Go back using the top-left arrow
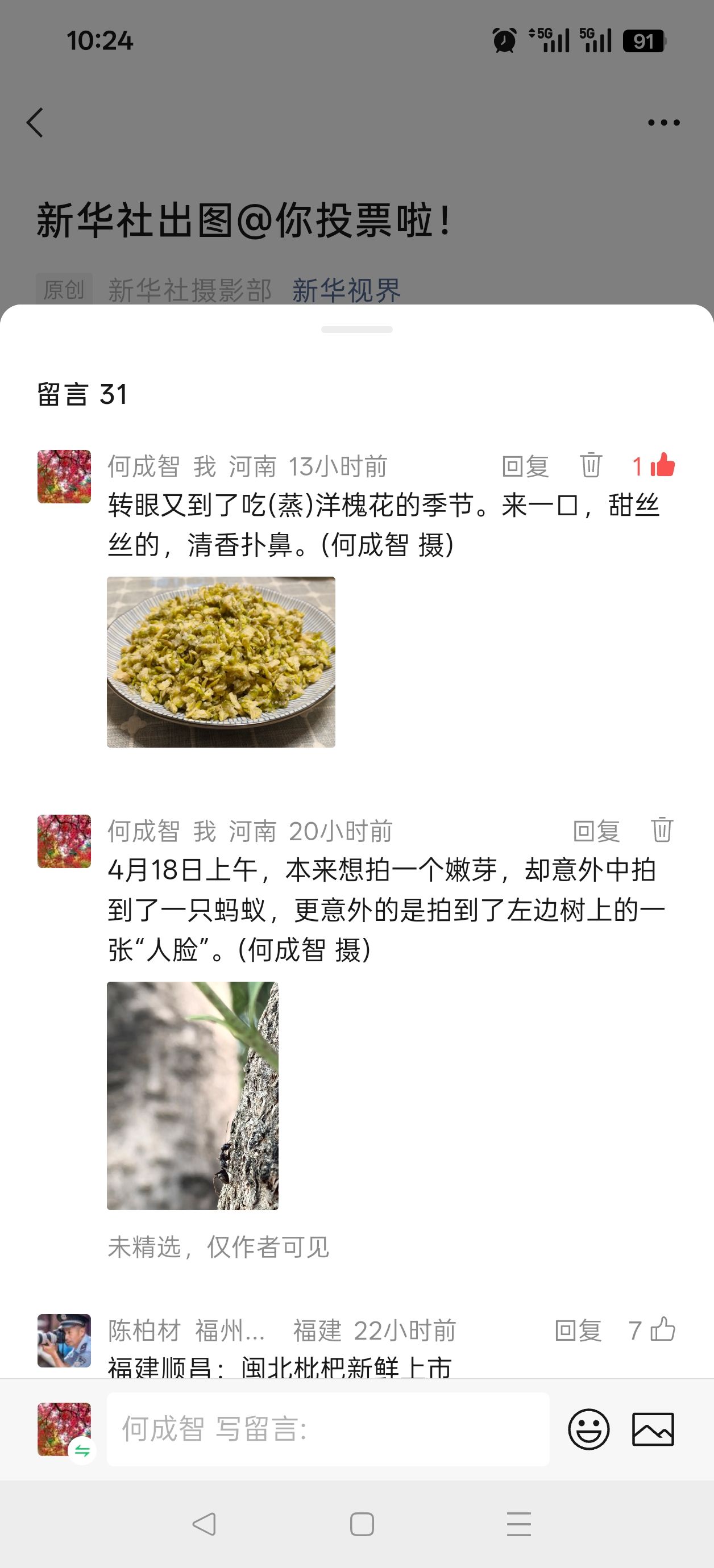 coord(35,122)
